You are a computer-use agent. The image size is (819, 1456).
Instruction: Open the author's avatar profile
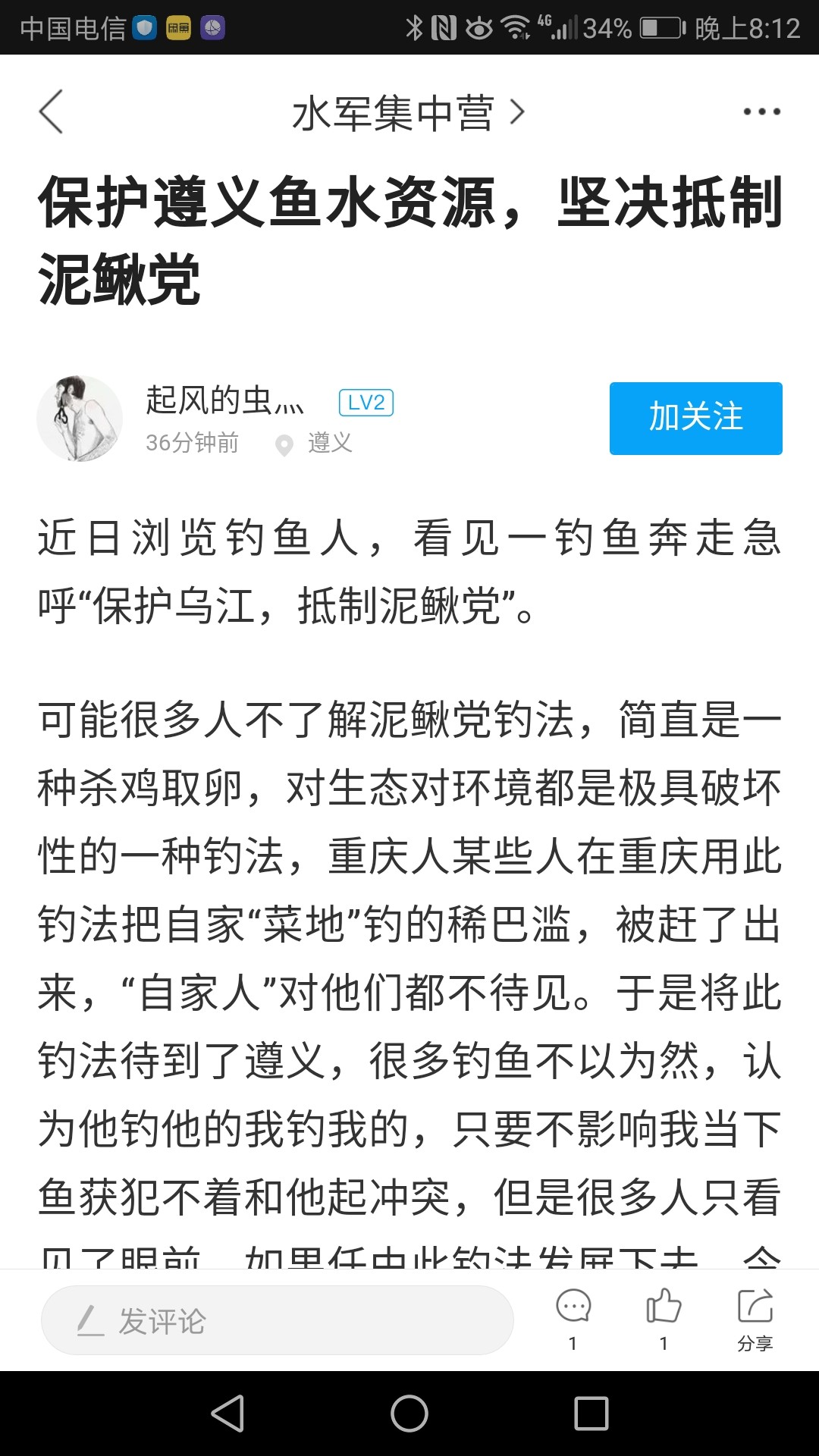(x=80, y=419)
